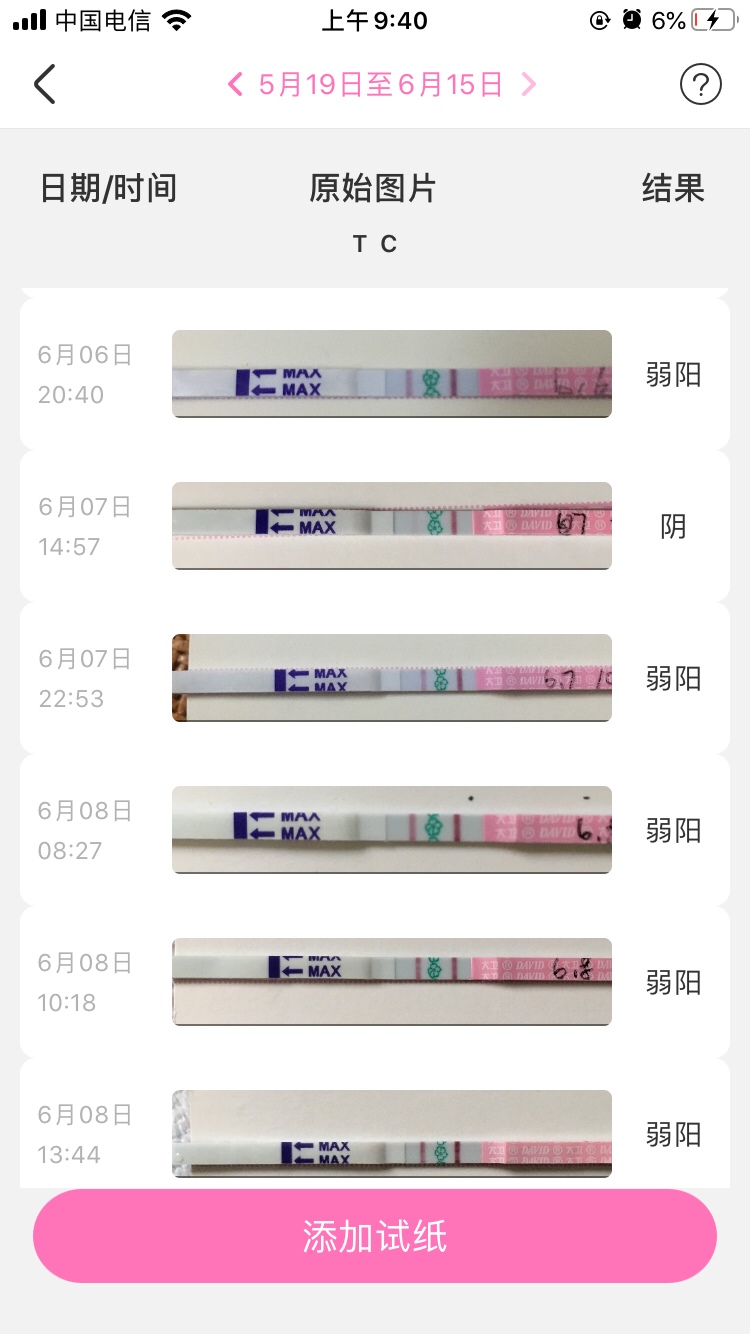This screenshot has height=1334, width=750.
Task: Open the help question mark icon
Action: click(x=700, y=85)
